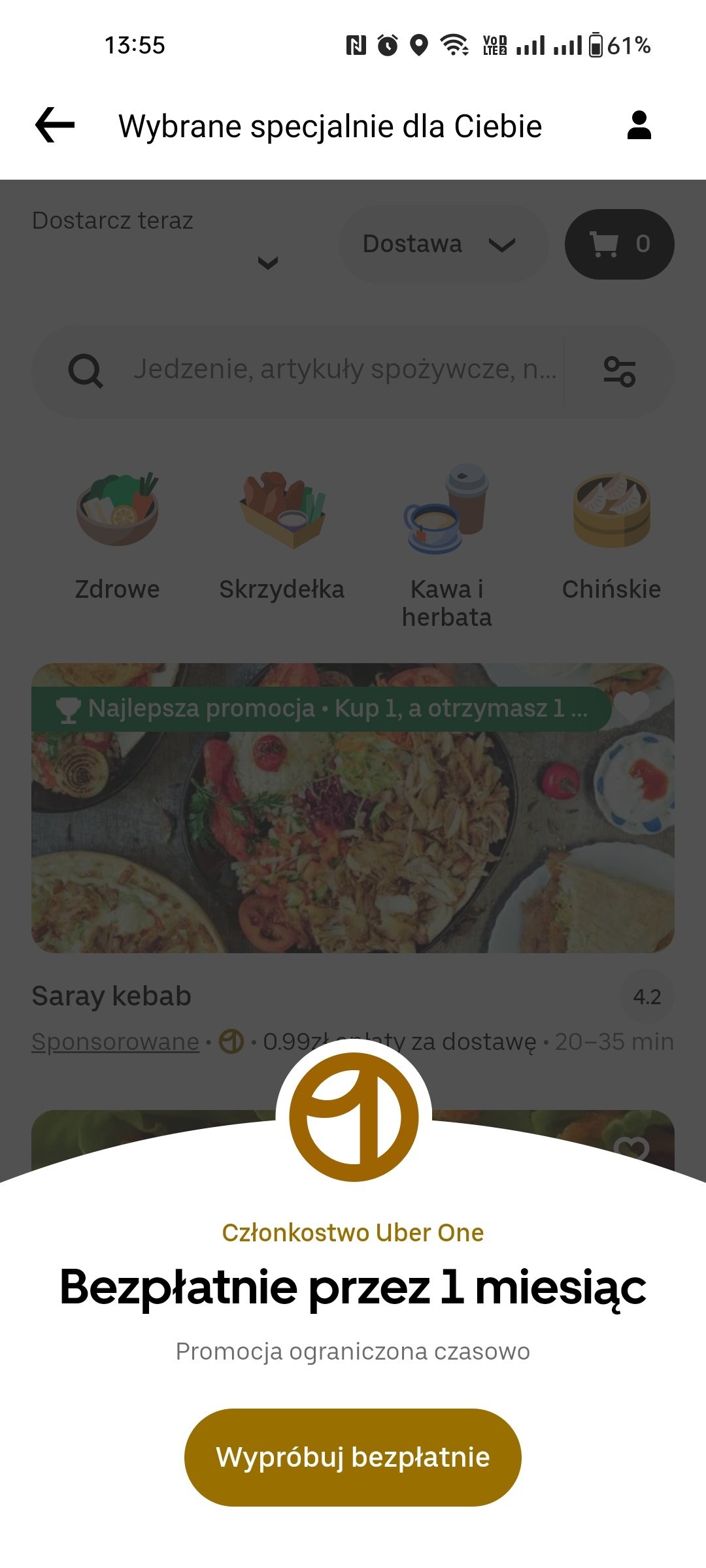Image resolution: width=706 pixels, height=1568 pixels.
Task: Open the Sponsorowane link
Action: (115, 1041)
